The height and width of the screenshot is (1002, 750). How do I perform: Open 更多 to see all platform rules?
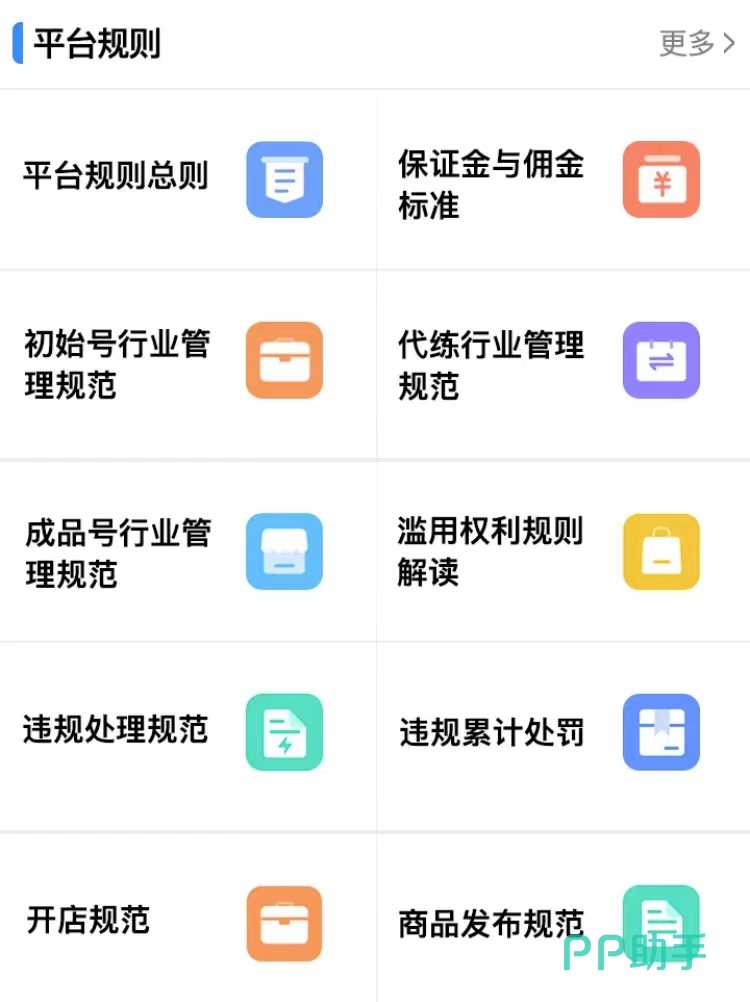coord(697,44)
